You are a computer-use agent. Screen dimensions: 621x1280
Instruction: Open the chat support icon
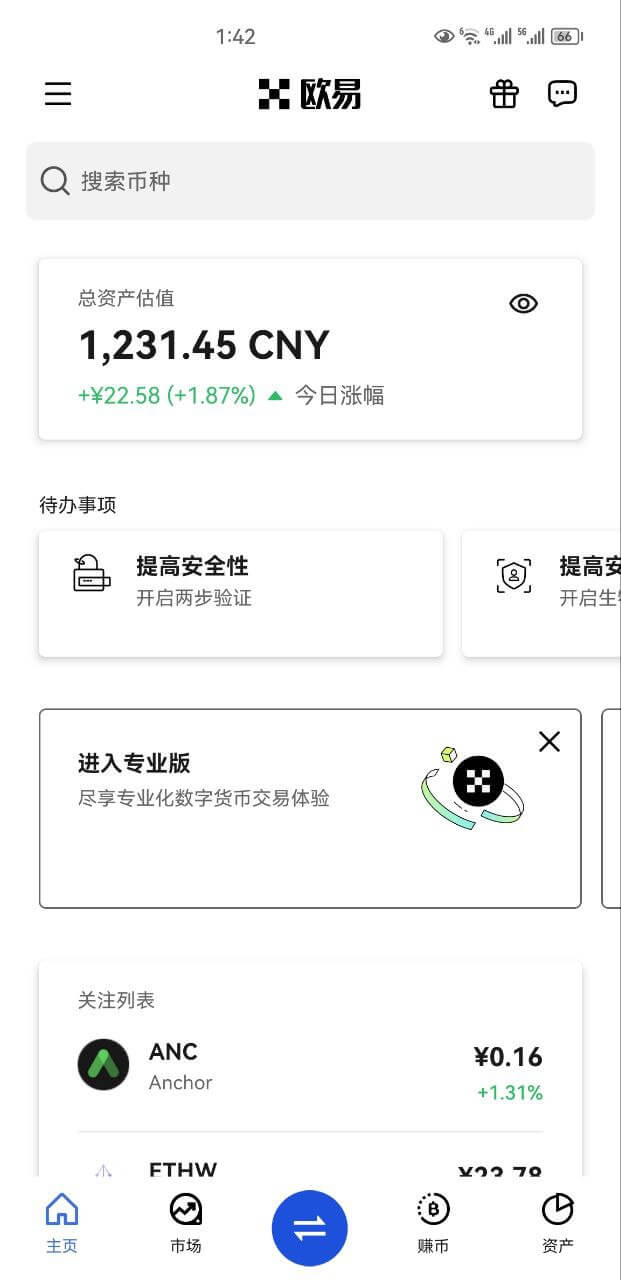pos(563,94)
